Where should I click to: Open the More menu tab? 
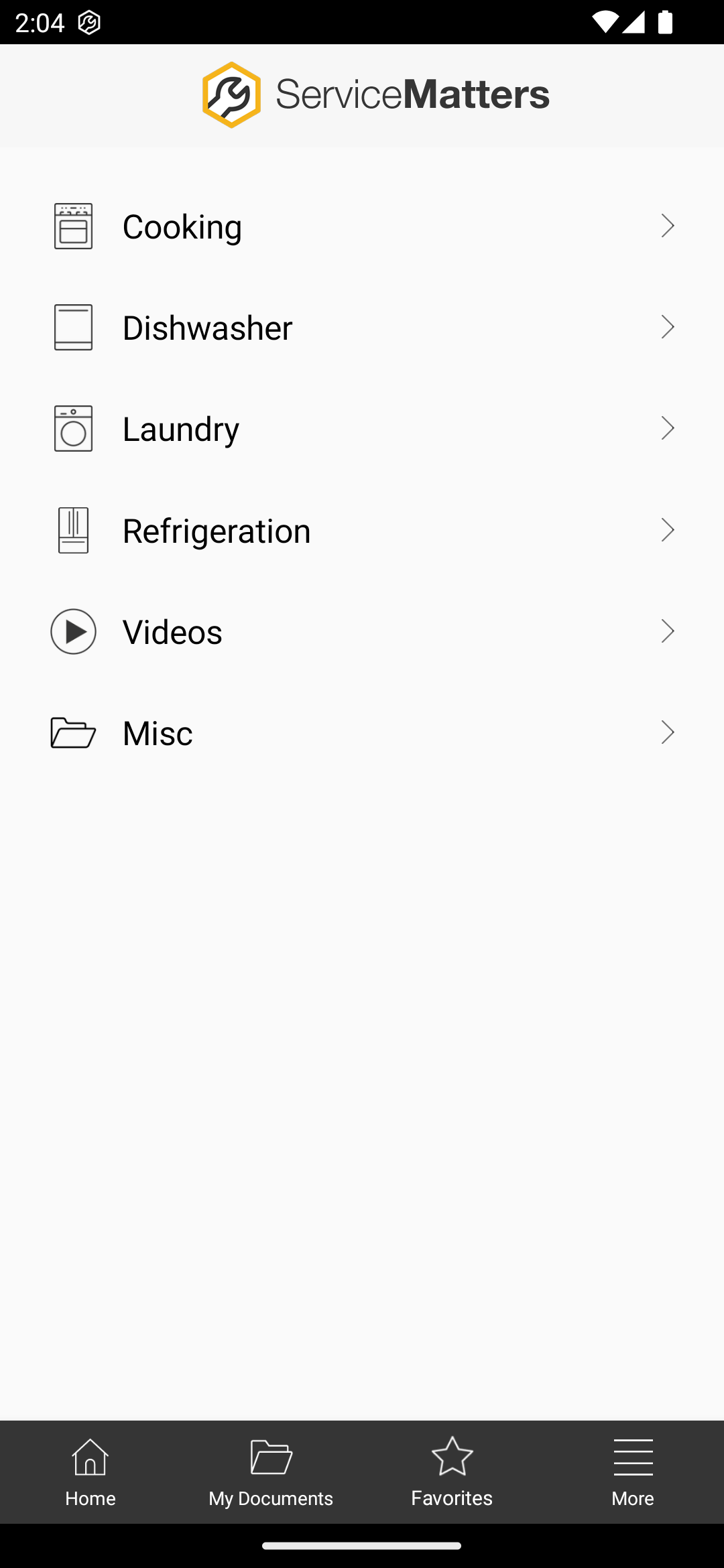[633, 1472]
